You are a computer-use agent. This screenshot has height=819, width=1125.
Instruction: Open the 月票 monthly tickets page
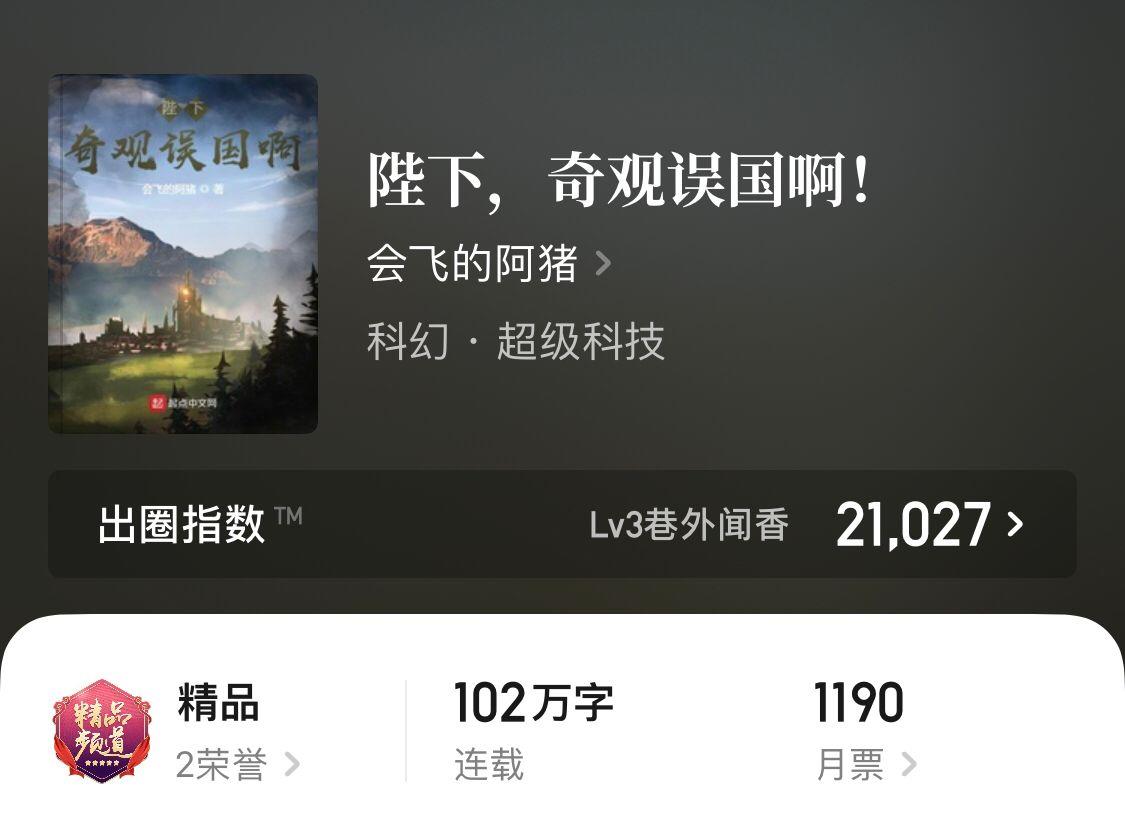pyautogui.click(x=864, y=765)
